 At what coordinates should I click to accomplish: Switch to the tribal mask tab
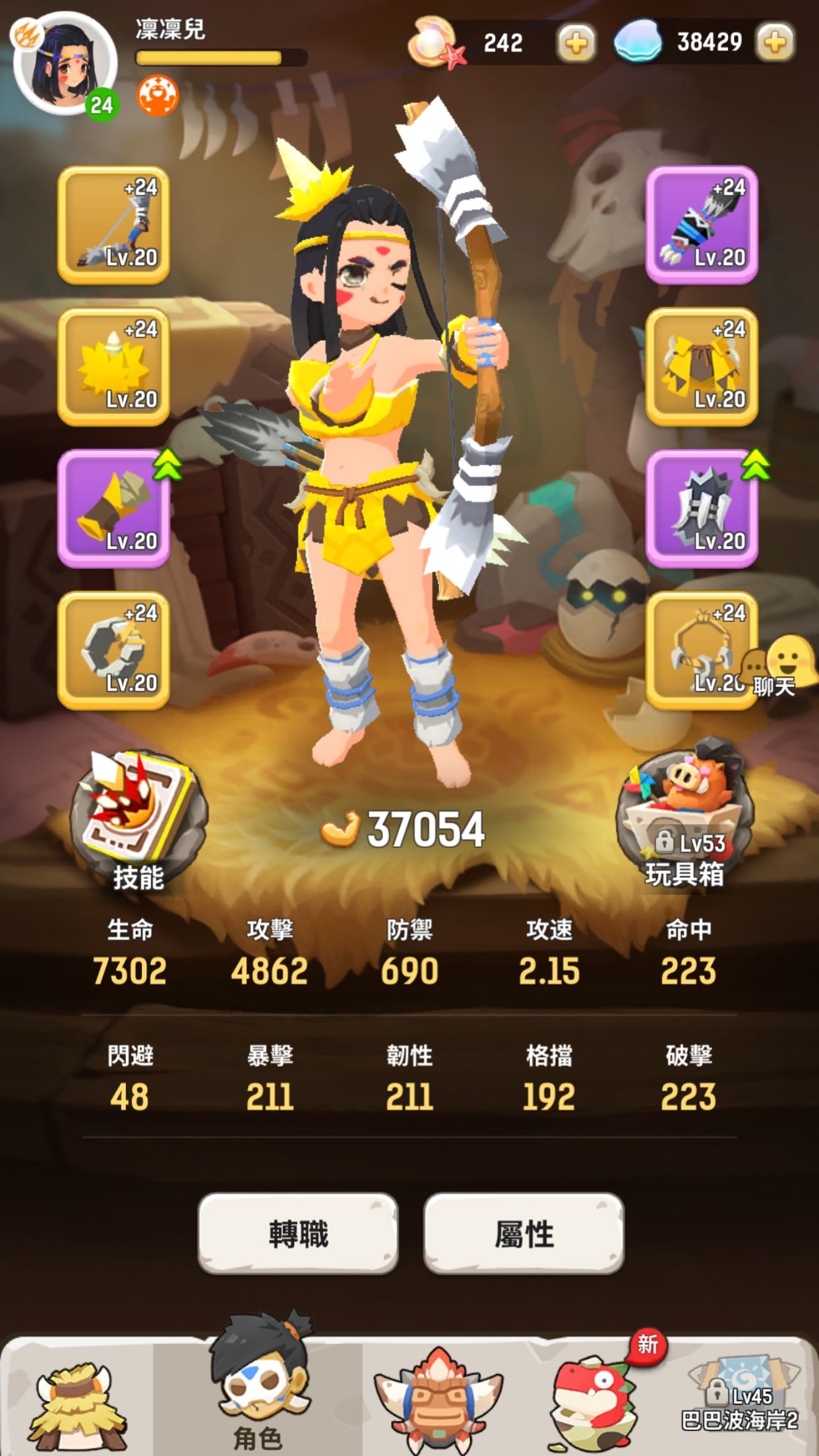point(258,1391)
